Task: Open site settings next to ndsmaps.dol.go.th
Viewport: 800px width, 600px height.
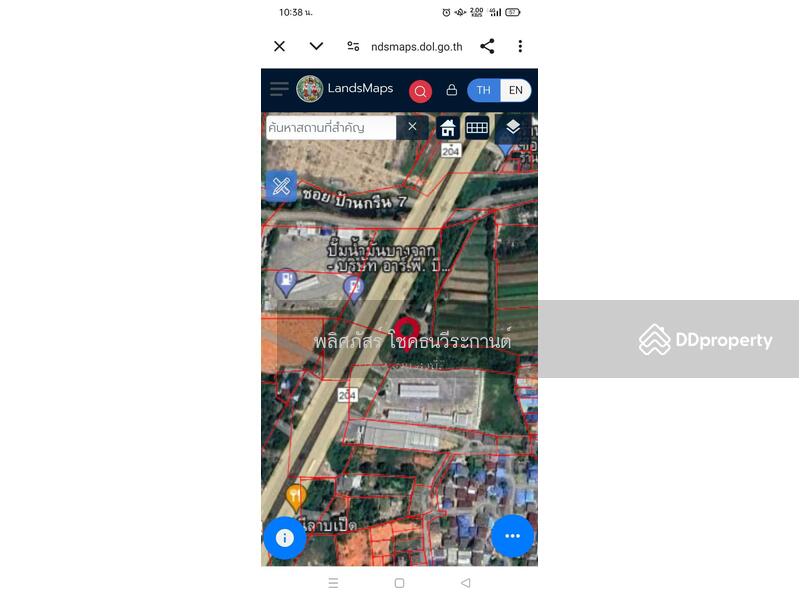Action: (x=353, y=46)
